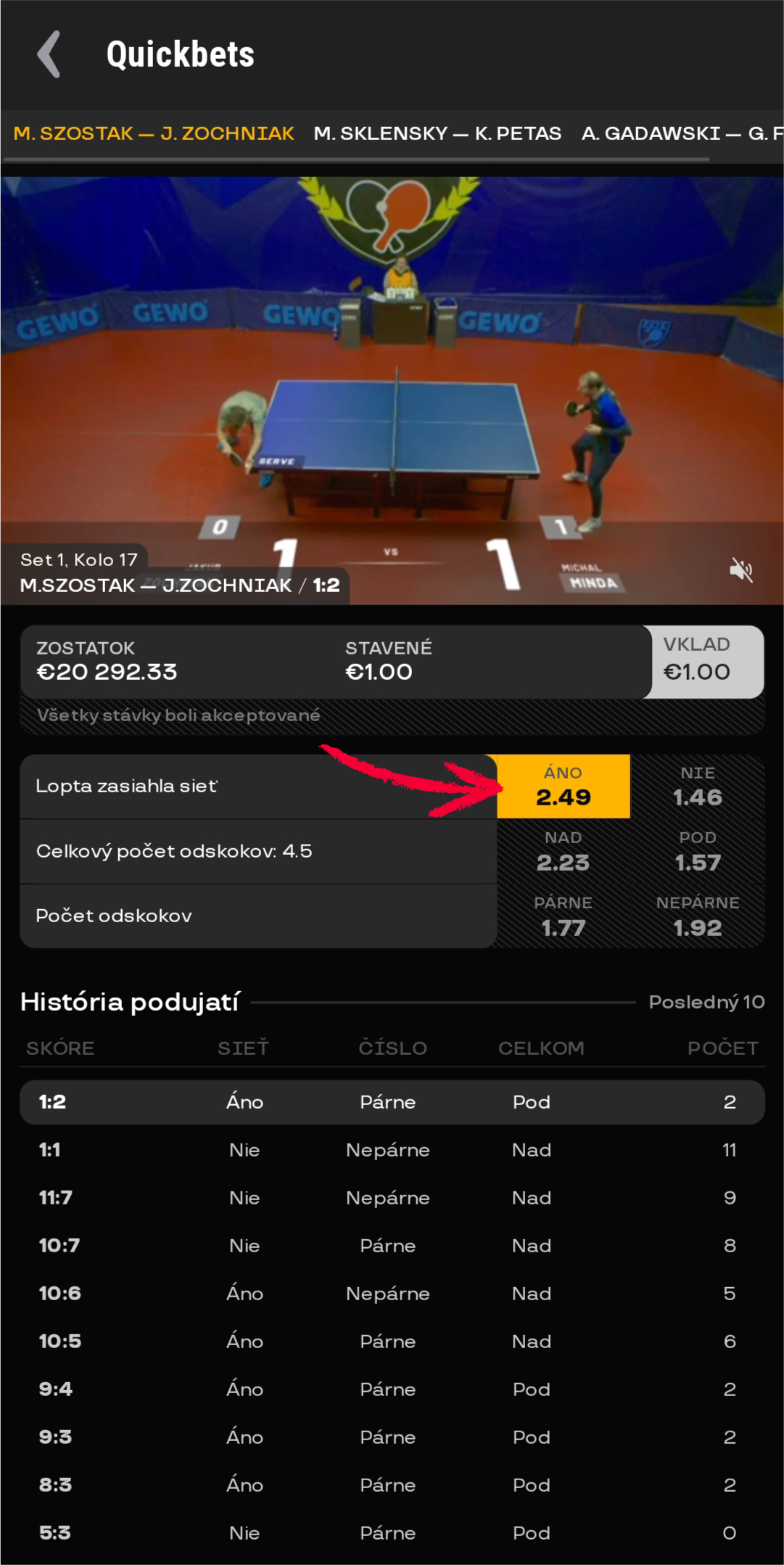Choose PÁRNE odds of 1.77

point(564,916)
